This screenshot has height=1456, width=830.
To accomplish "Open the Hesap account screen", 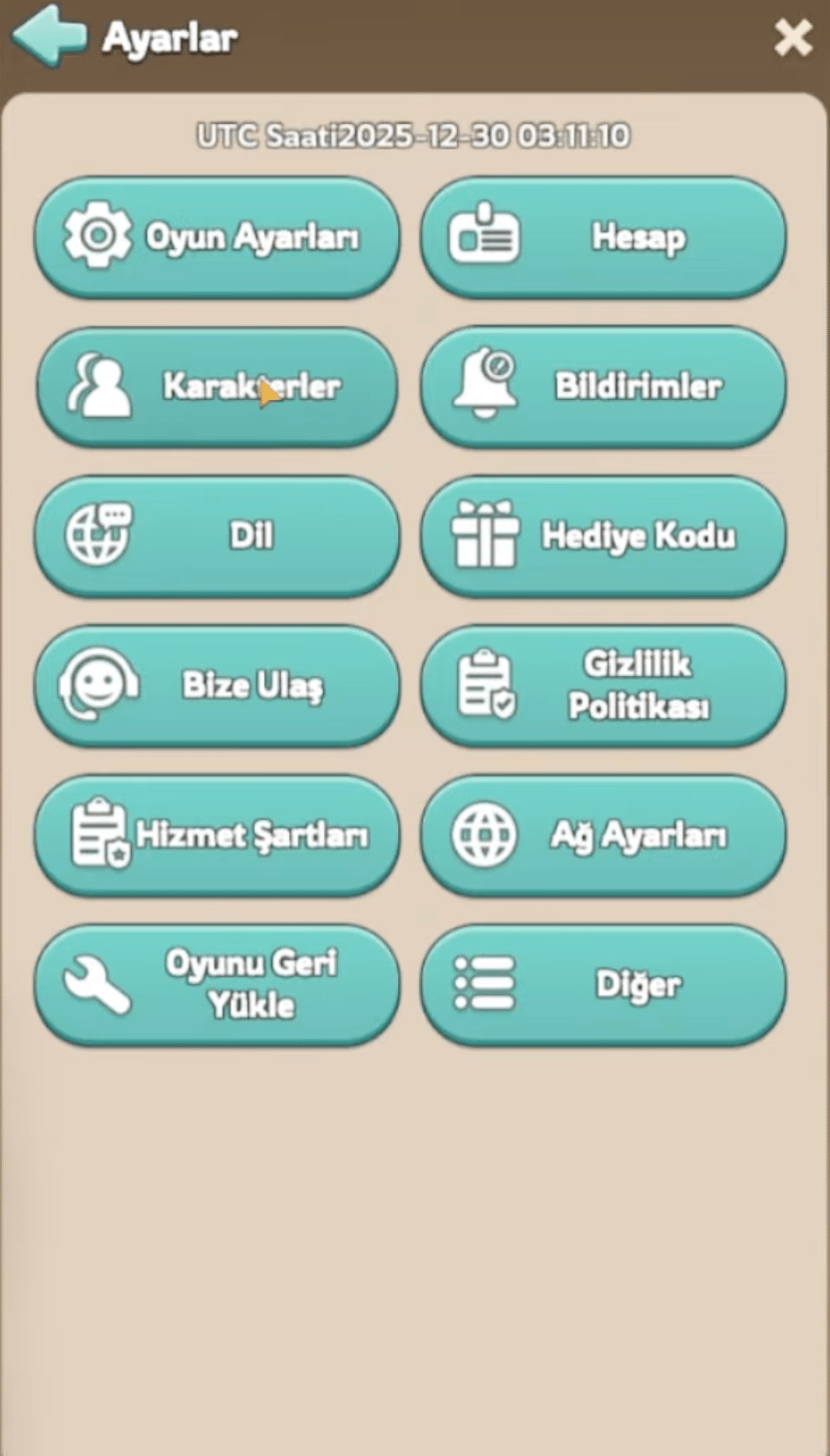I will pyautogui.click(x=603, y=236).
